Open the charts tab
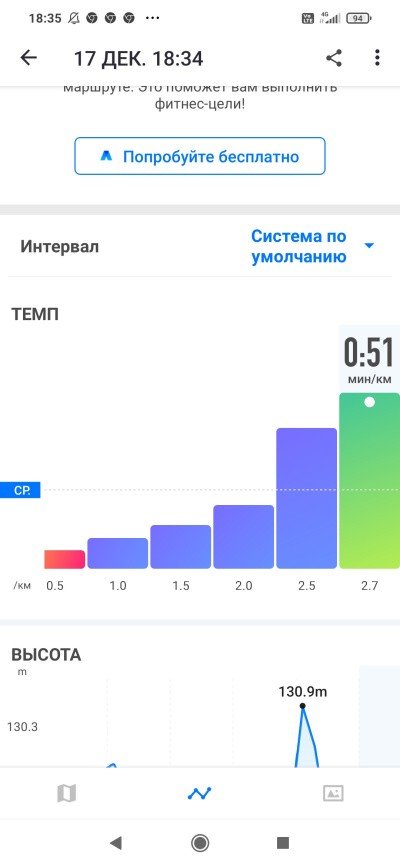Viewport: 400px width, 867px height. click(200, 794)
